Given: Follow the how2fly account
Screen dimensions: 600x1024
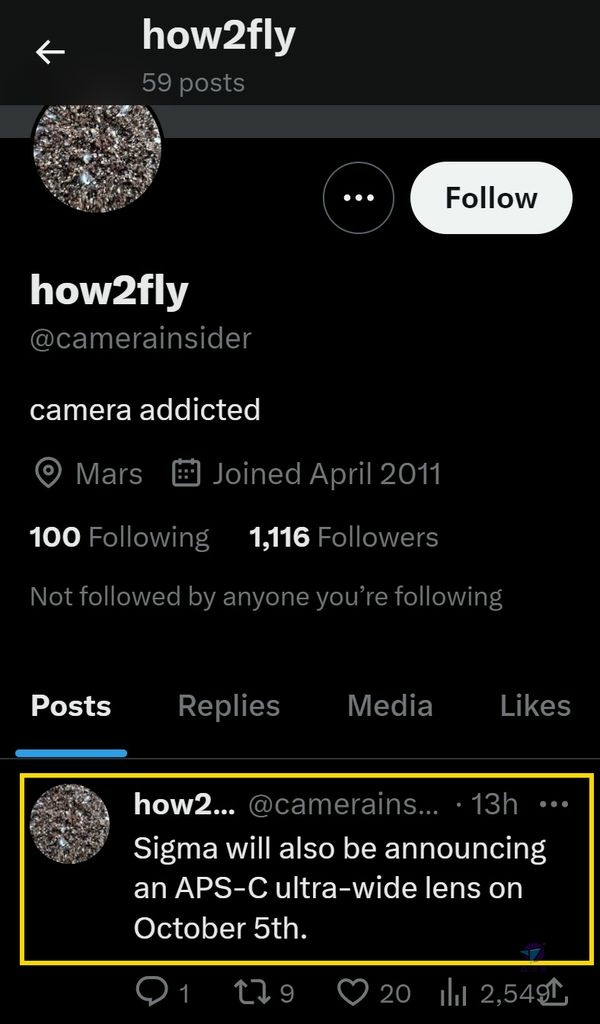Looking at the screenshot, I should point(491,198).
